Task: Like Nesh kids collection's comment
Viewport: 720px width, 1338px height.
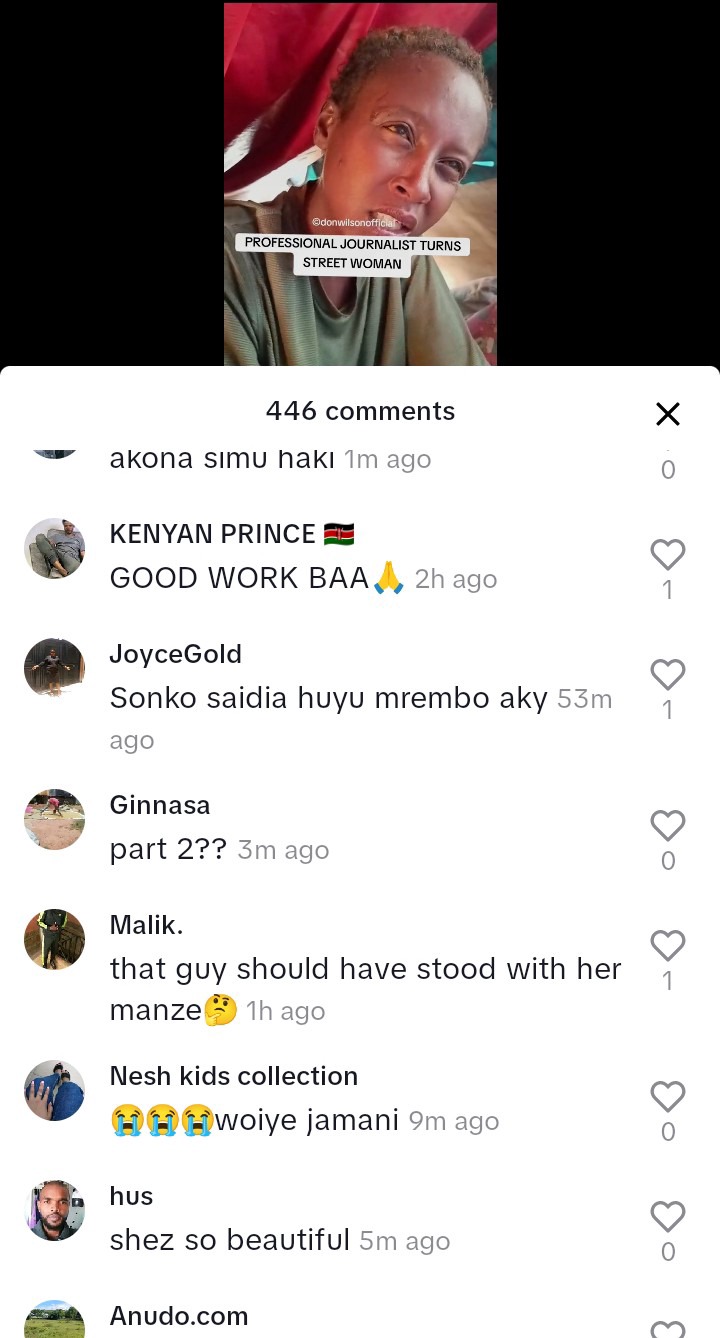Action: pyautogui.click(x=667, y=1097)
